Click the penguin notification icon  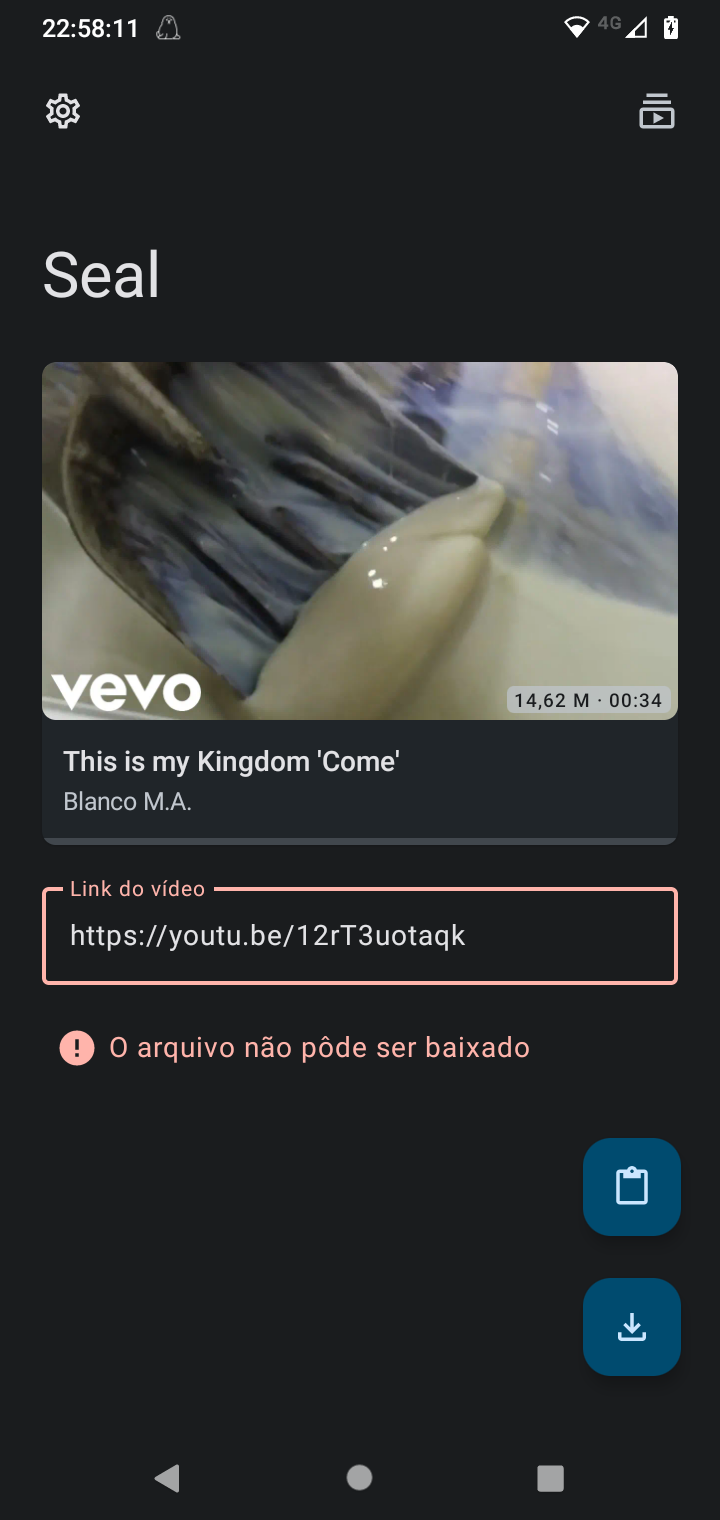[166, 28]
